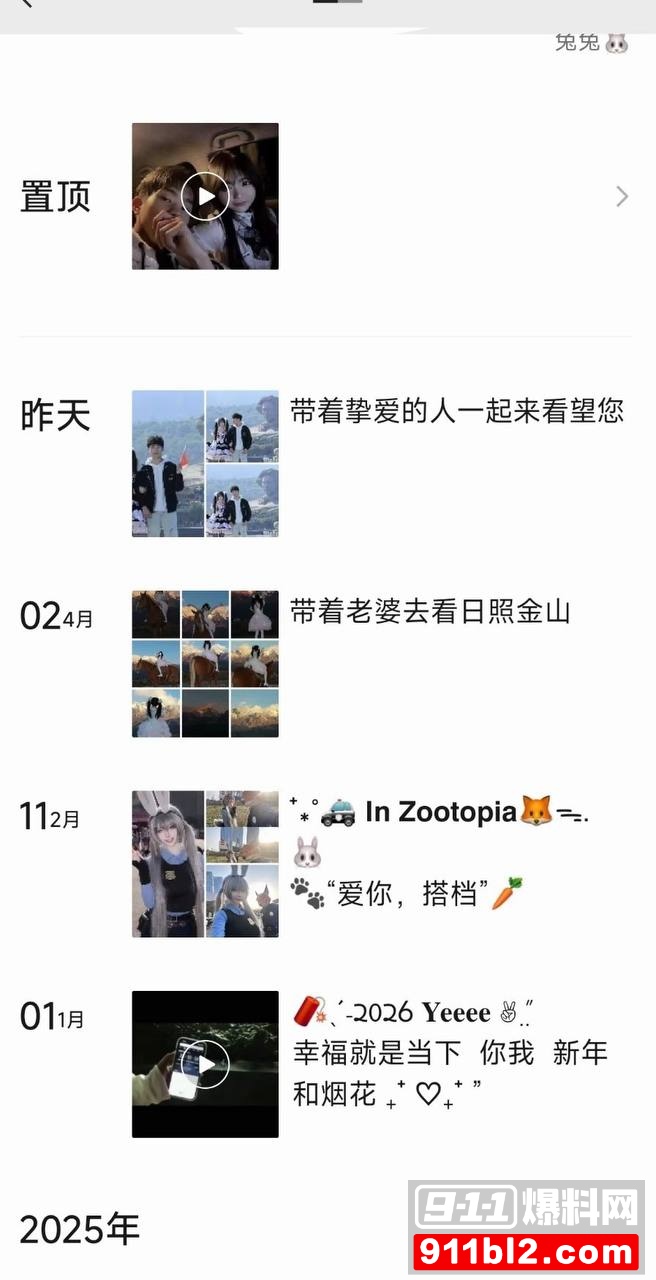656x1280 pixels.
Task: Open yesterday's post 带着挚爱的人一起来看望您
Action: click(x=456, y=411)
